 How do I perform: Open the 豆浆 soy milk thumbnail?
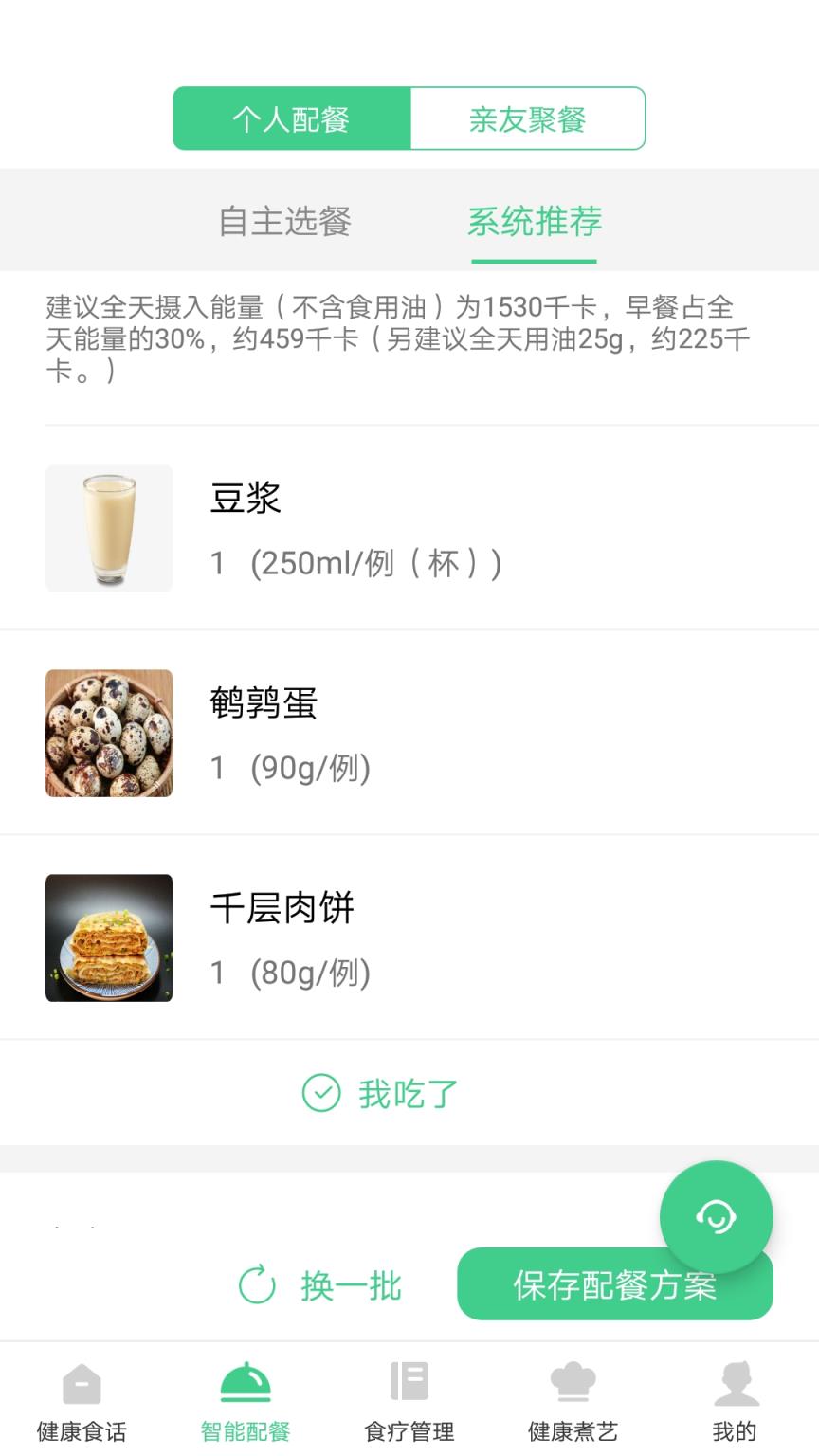point(109,528)
